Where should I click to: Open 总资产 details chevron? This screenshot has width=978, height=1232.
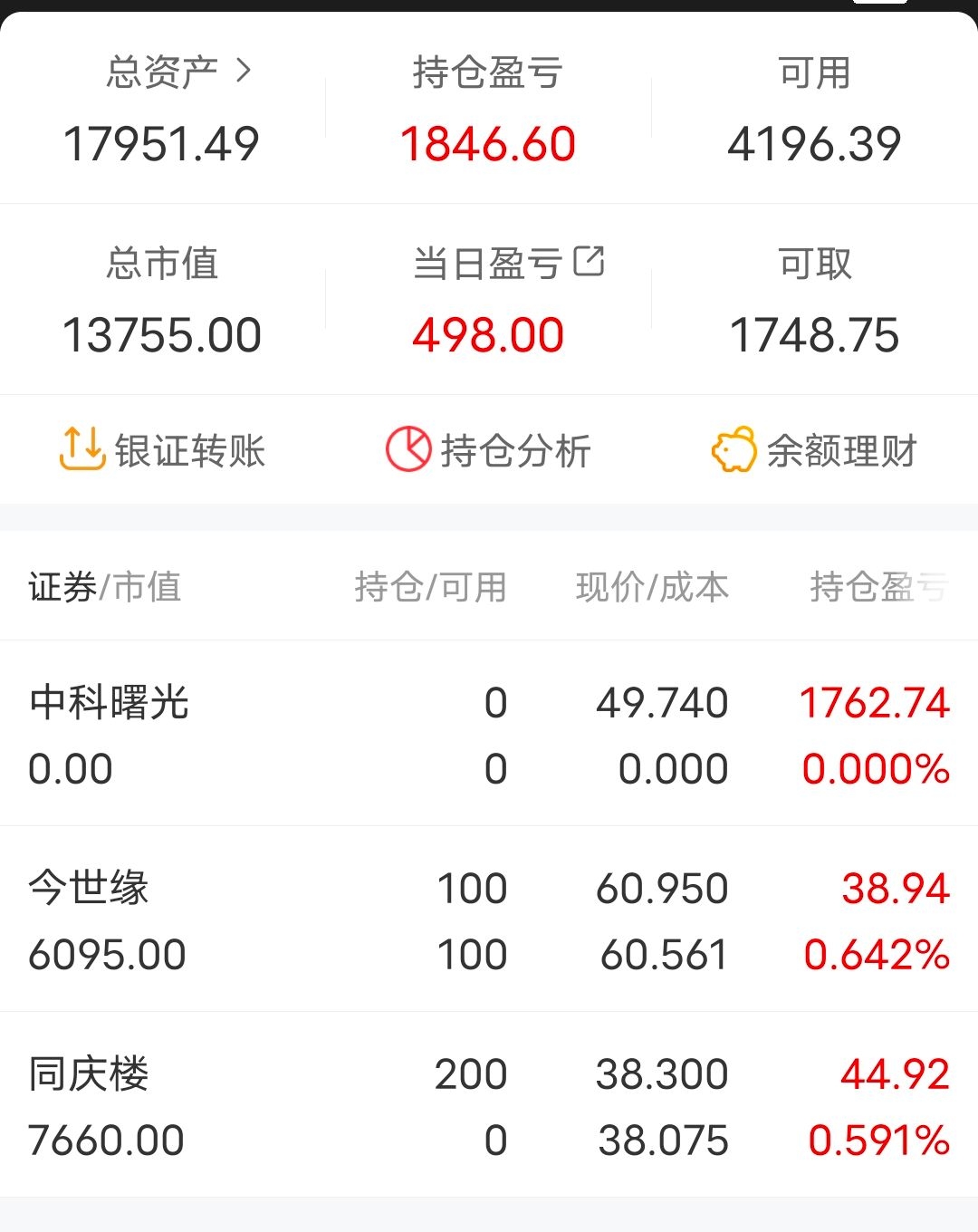tap(243, 71)
